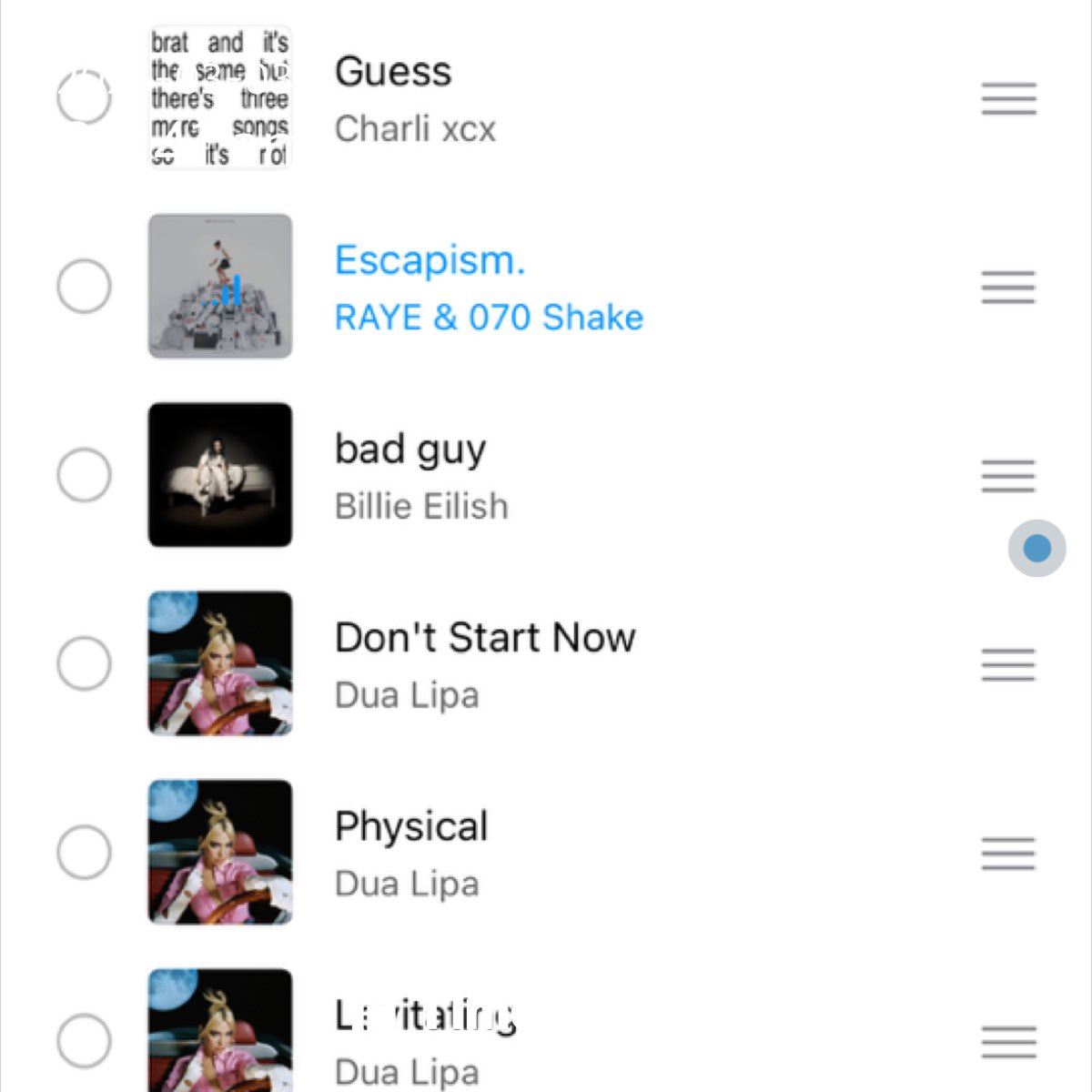Select the Levitating track checkbox
1092x1092 pixels.
click(84, 1040)
